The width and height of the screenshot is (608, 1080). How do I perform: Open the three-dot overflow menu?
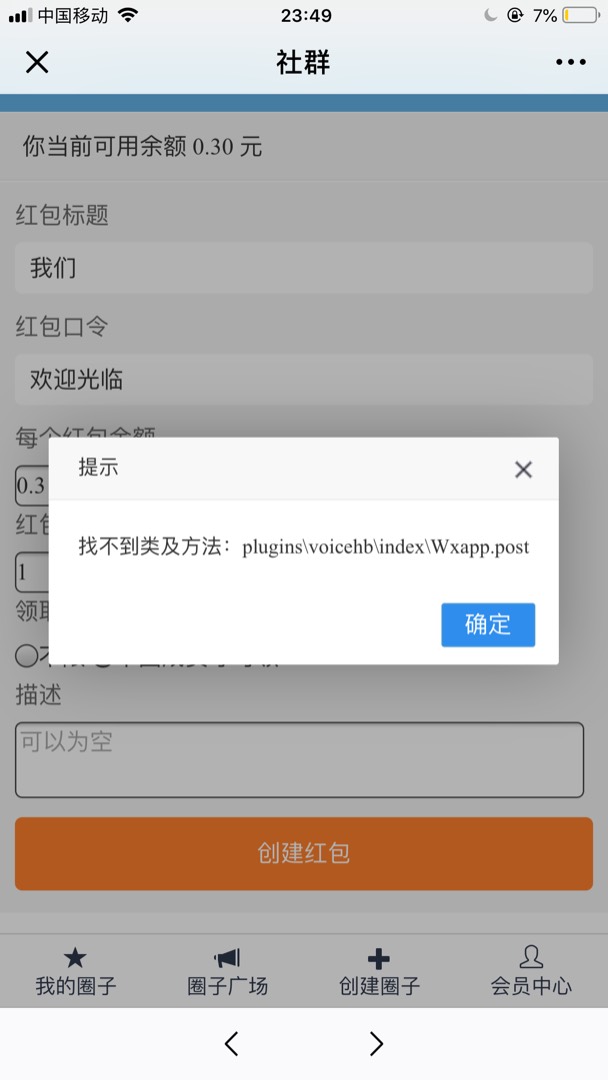[x=570, y=62]
